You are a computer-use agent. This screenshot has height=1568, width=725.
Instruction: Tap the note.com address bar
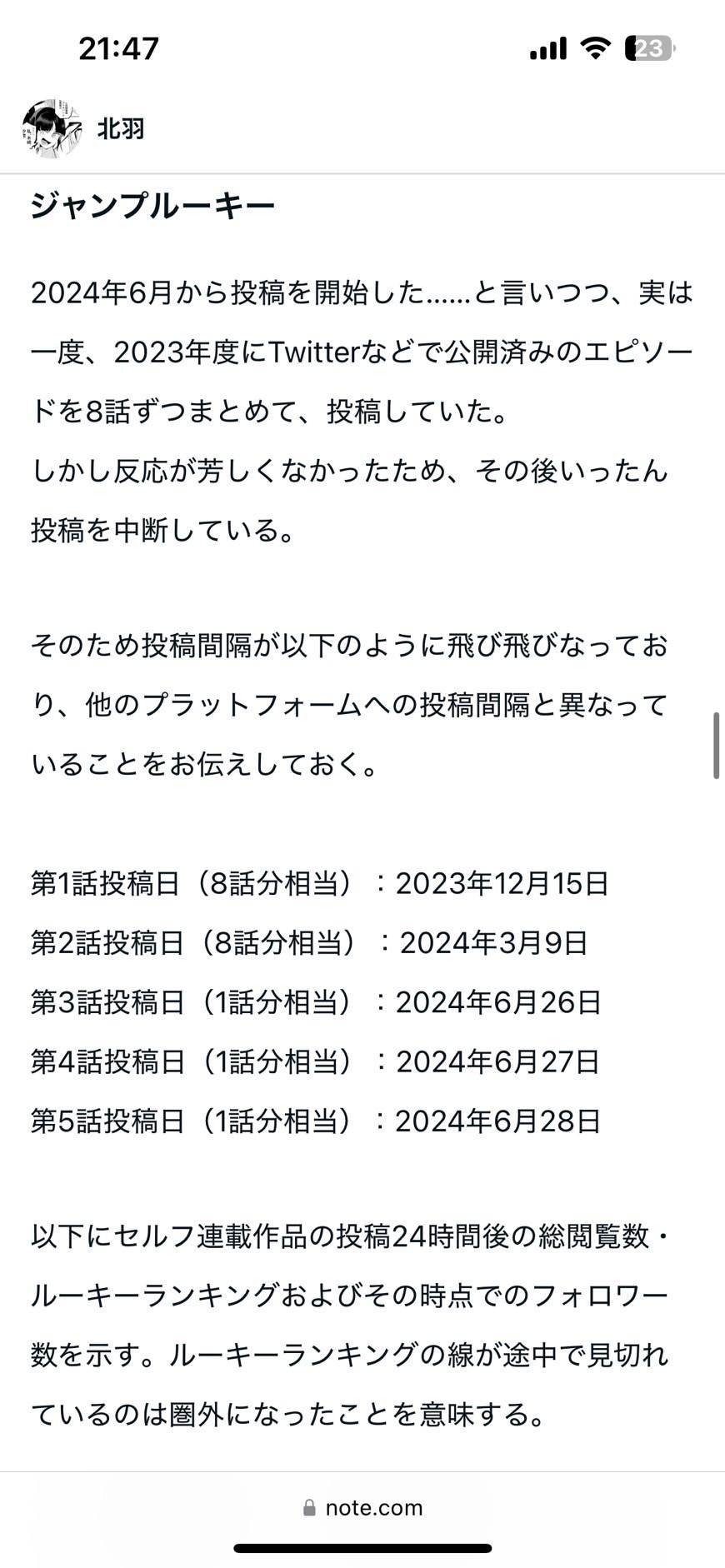363,1507
